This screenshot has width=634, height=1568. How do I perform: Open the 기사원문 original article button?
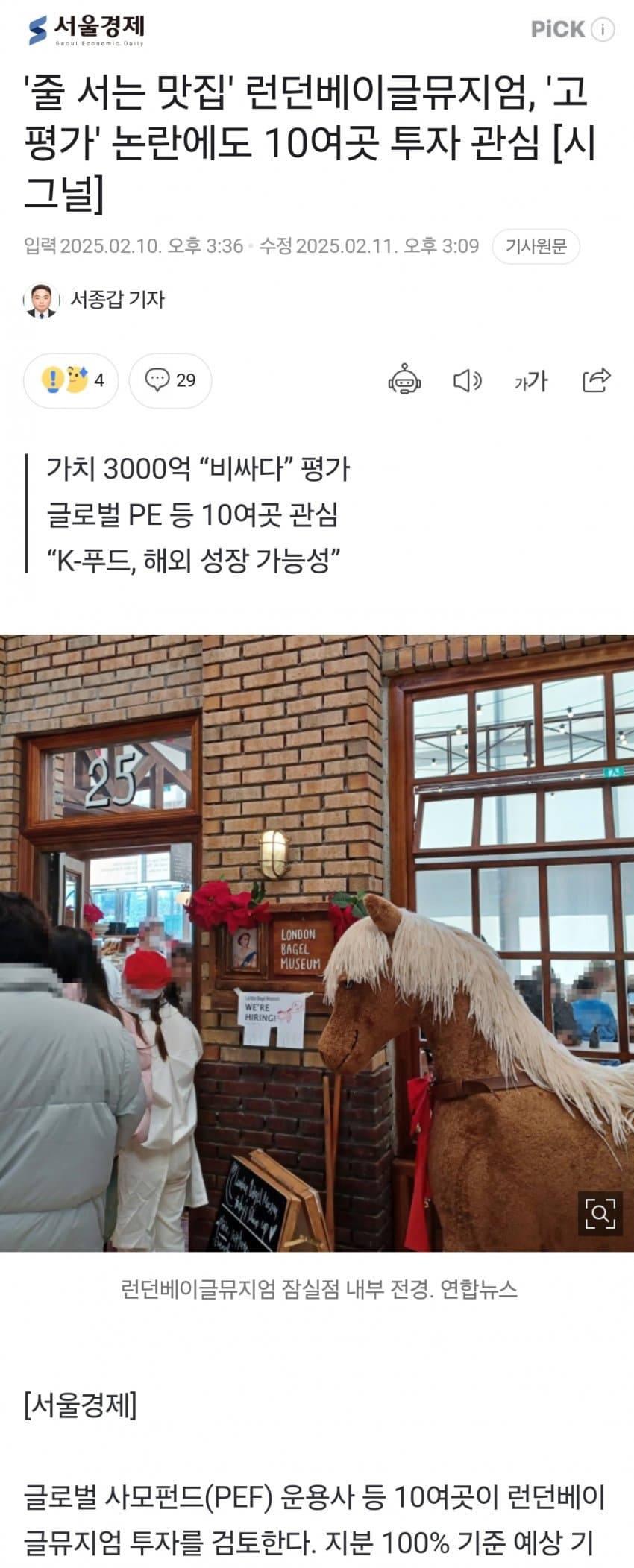tap(536, 246)
